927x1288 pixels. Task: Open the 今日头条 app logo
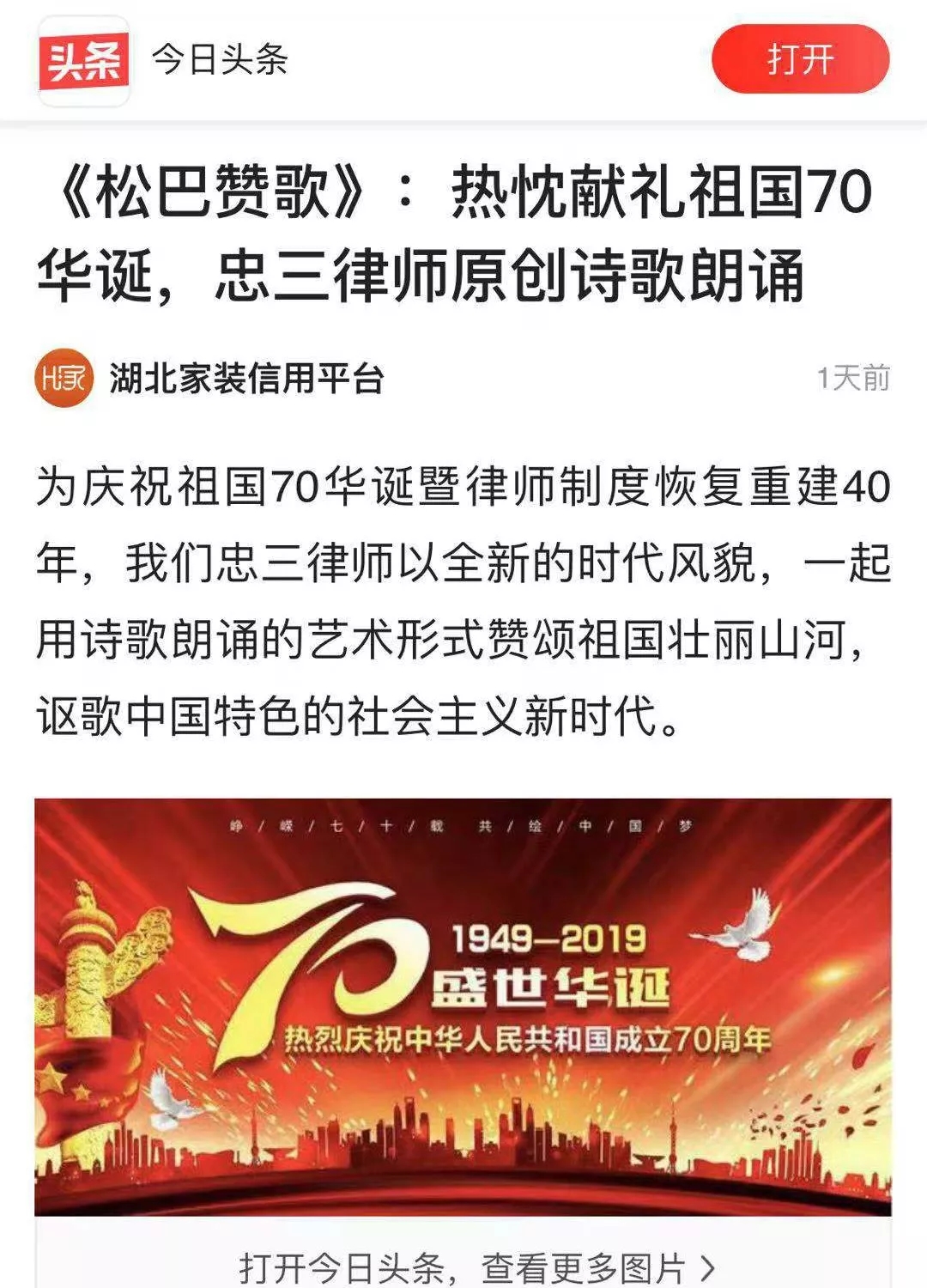point(84,60)
